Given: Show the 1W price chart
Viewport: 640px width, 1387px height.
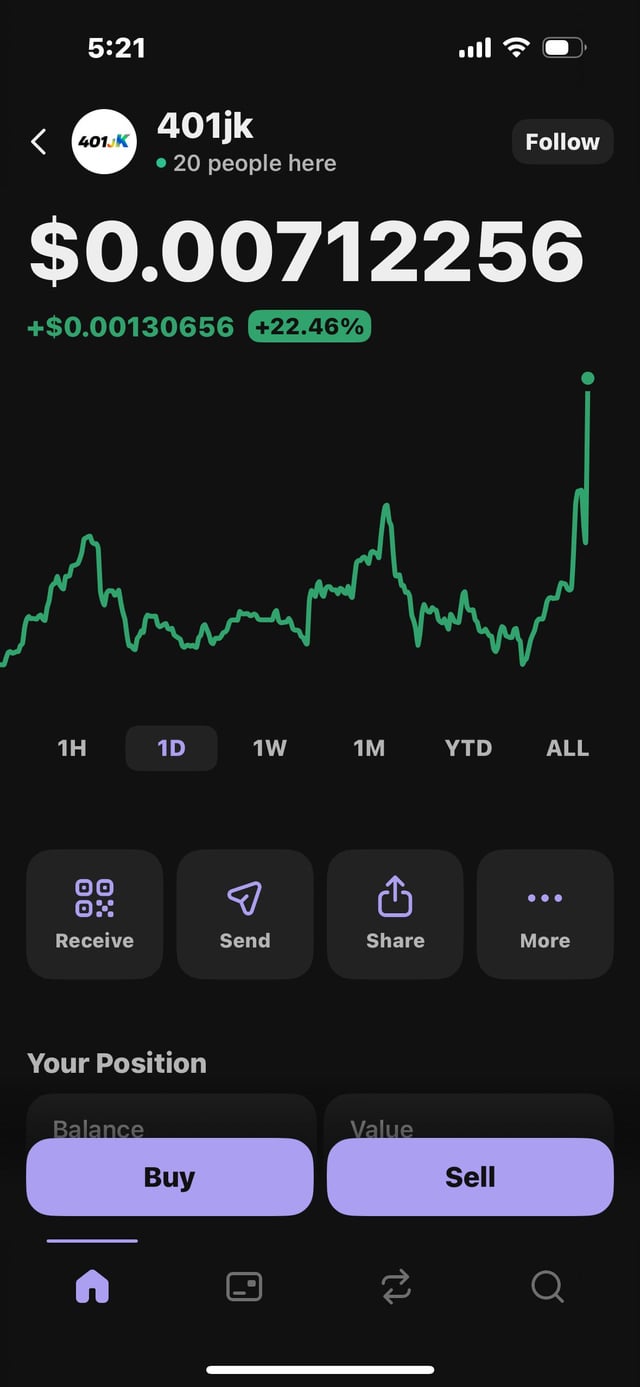Looking at the screenshot, I should [270, 748].
